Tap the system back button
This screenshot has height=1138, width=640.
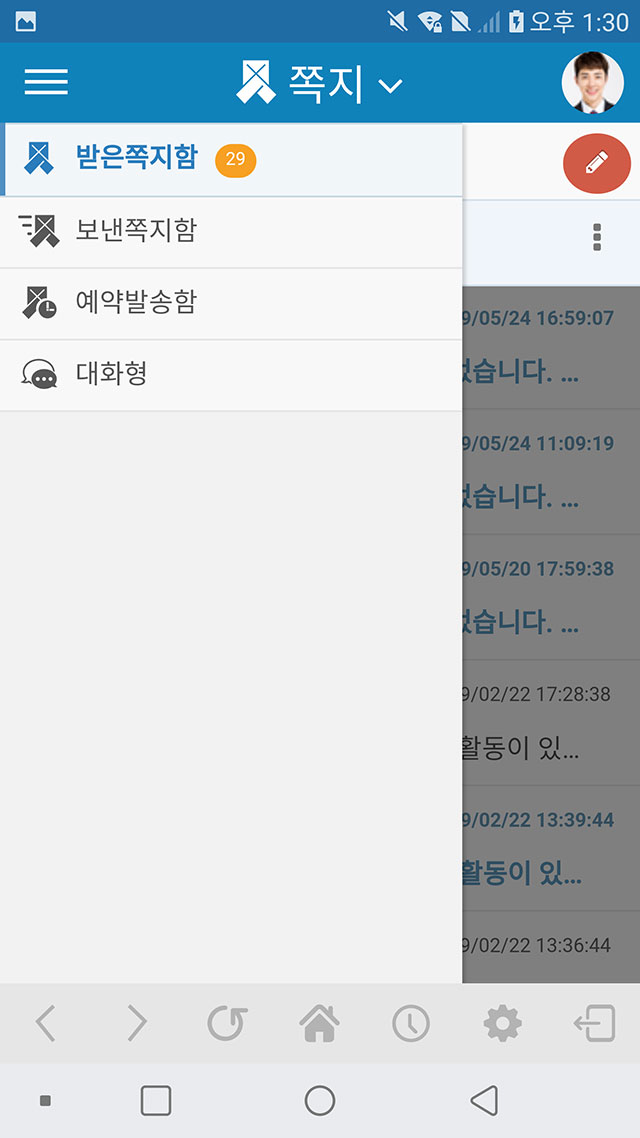click(x=484, y=1101)
